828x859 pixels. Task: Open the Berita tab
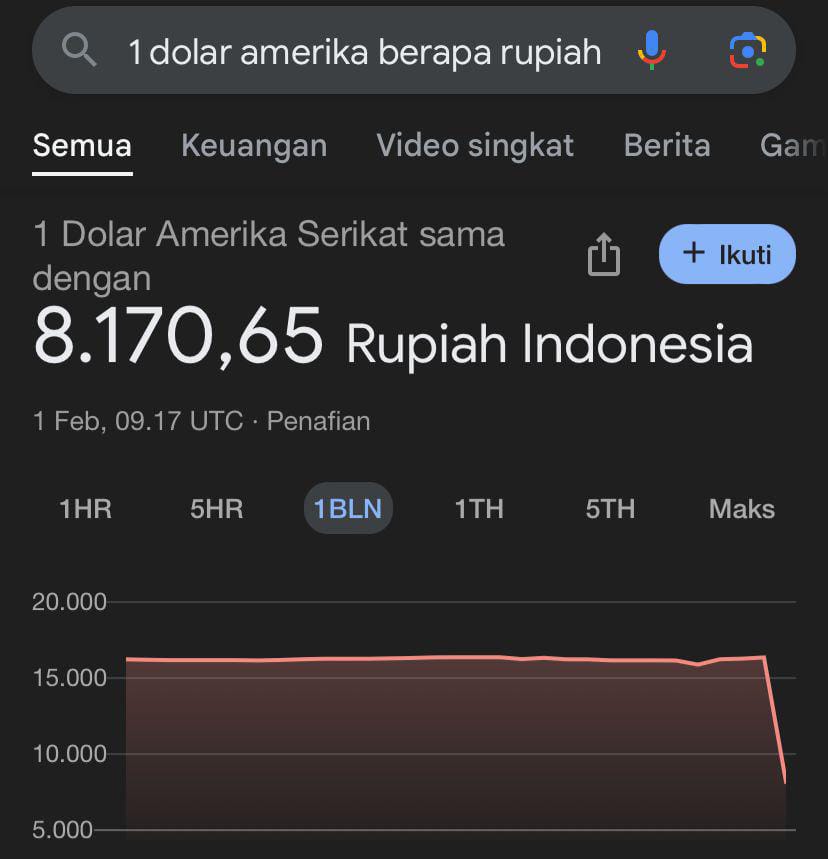pos(667,146)
